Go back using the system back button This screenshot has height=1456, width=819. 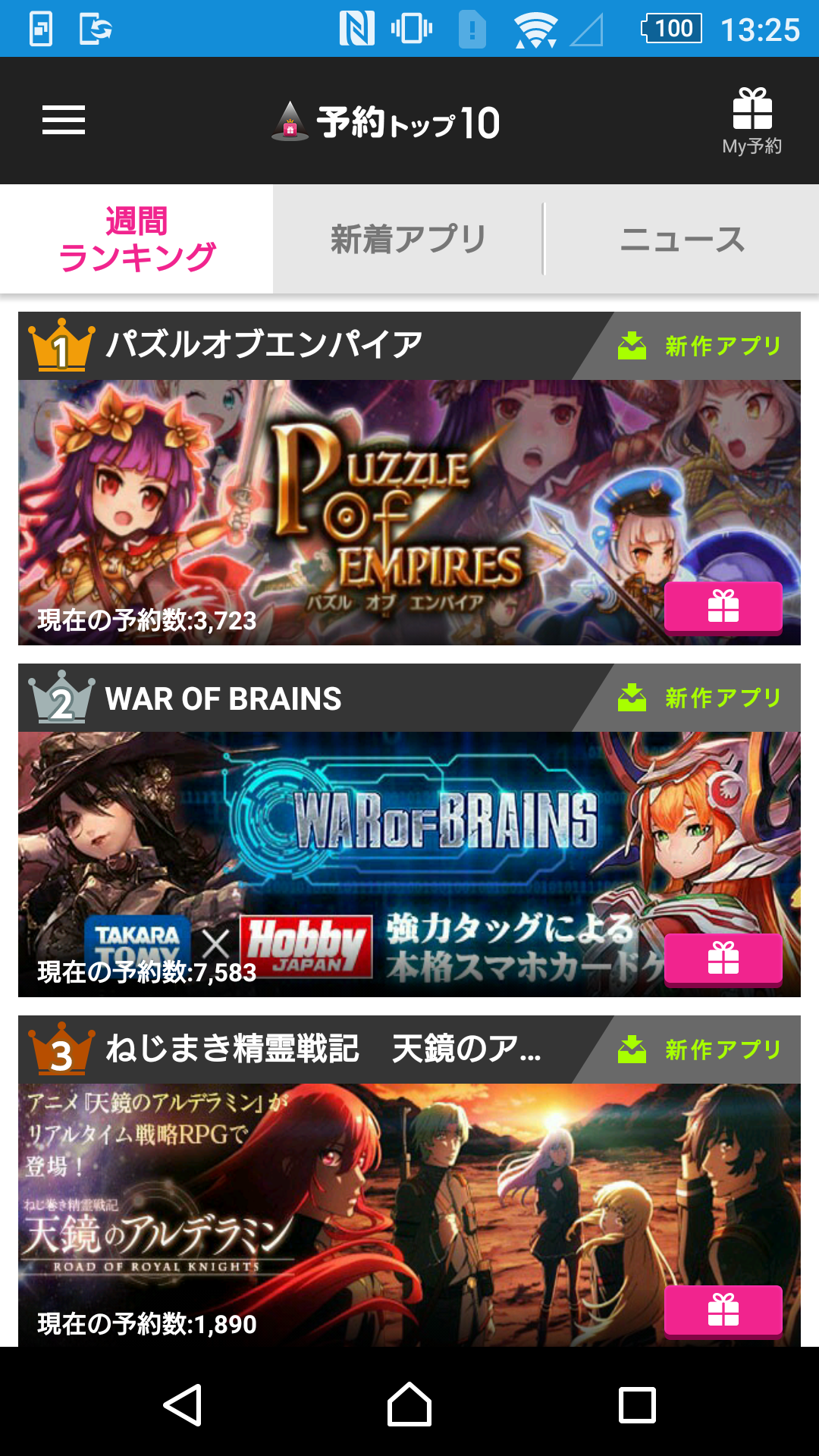pos(183,1404)
